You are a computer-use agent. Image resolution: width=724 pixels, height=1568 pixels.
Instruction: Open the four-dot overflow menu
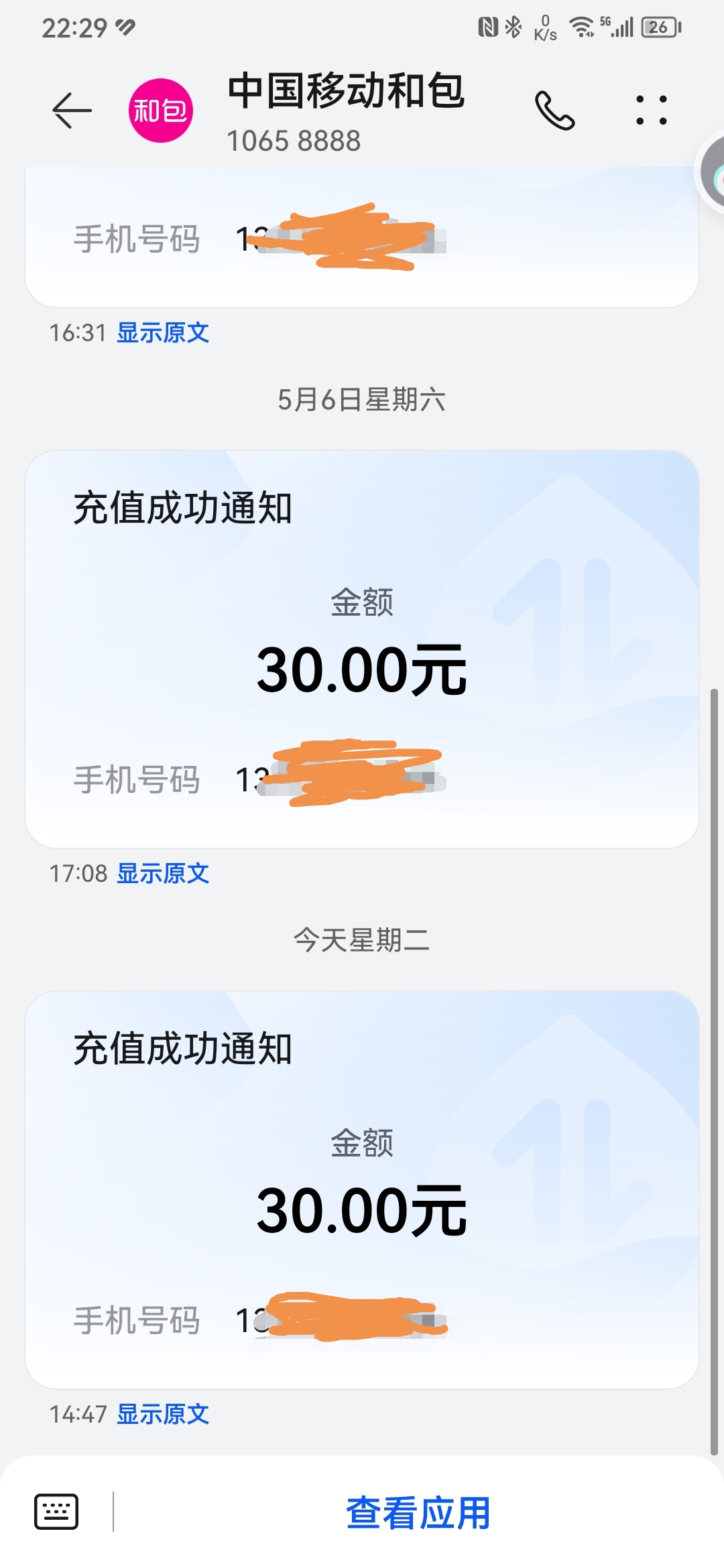651,111
